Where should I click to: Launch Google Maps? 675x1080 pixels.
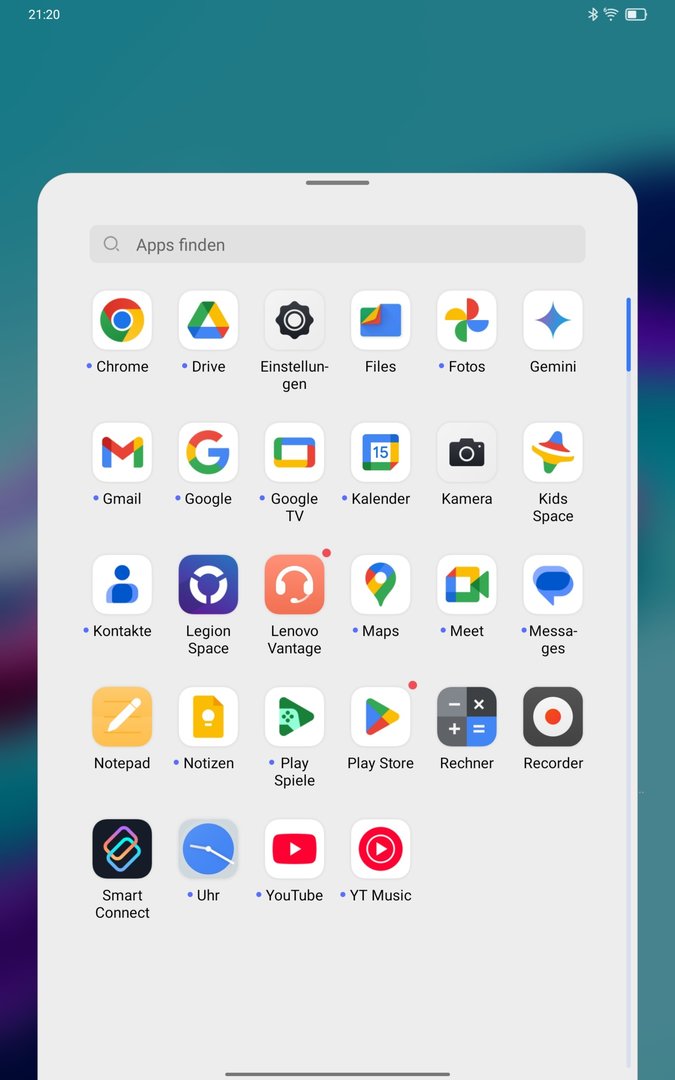pyautogui.click(x=380, y=585)
